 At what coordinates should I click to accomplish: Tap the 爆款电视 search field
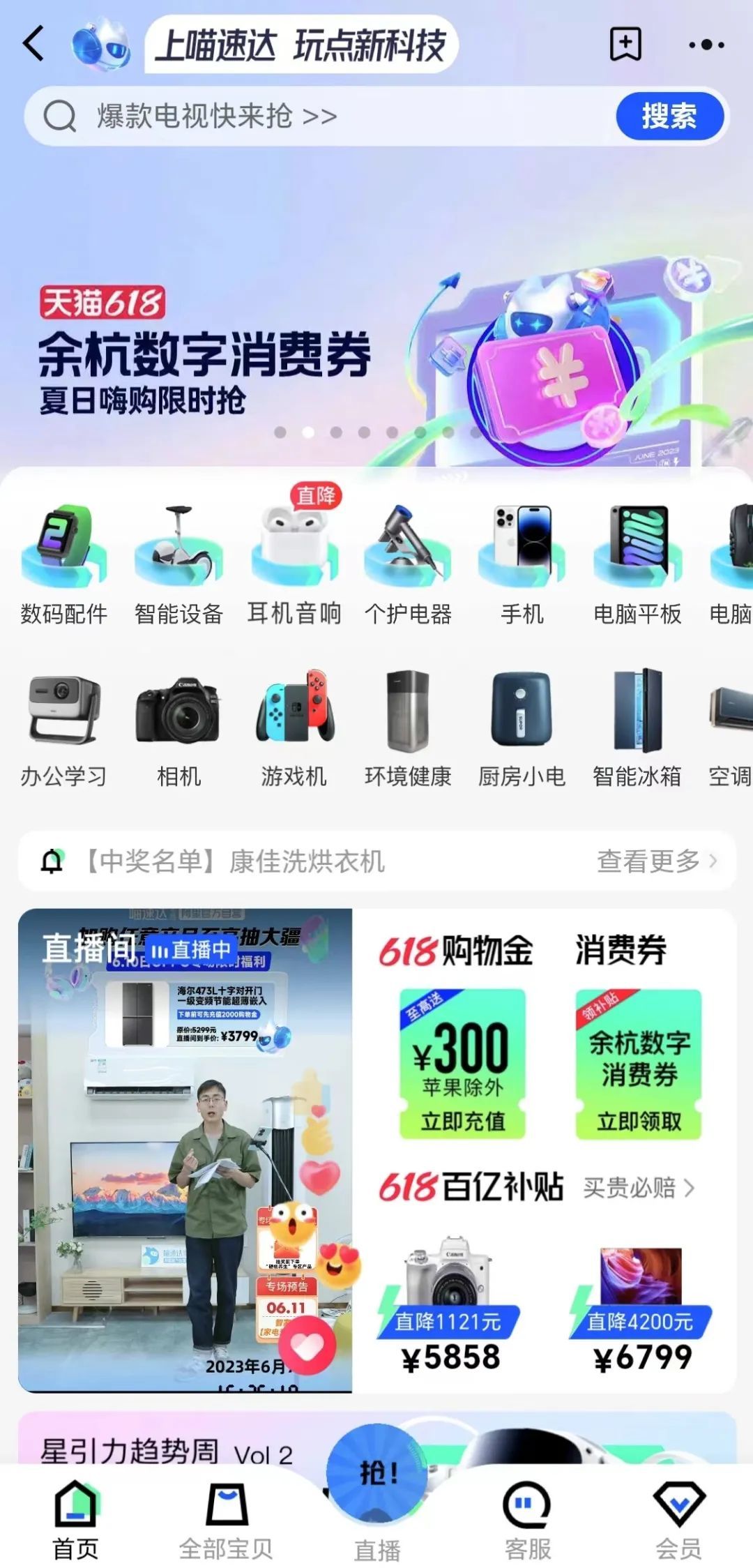pos(314,116)
